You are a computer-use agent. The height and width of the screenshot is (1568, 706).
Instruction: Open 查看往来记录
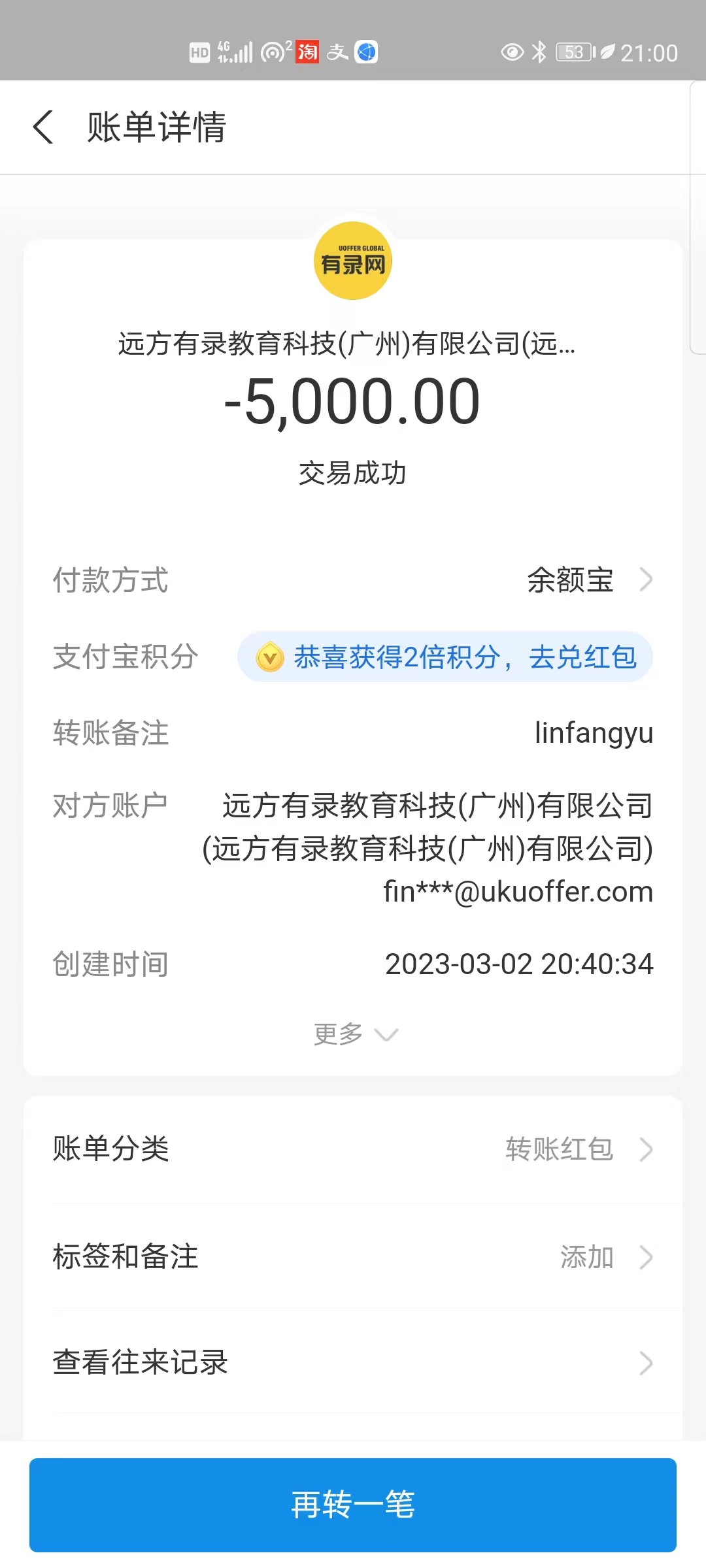tap(353, 1363)
